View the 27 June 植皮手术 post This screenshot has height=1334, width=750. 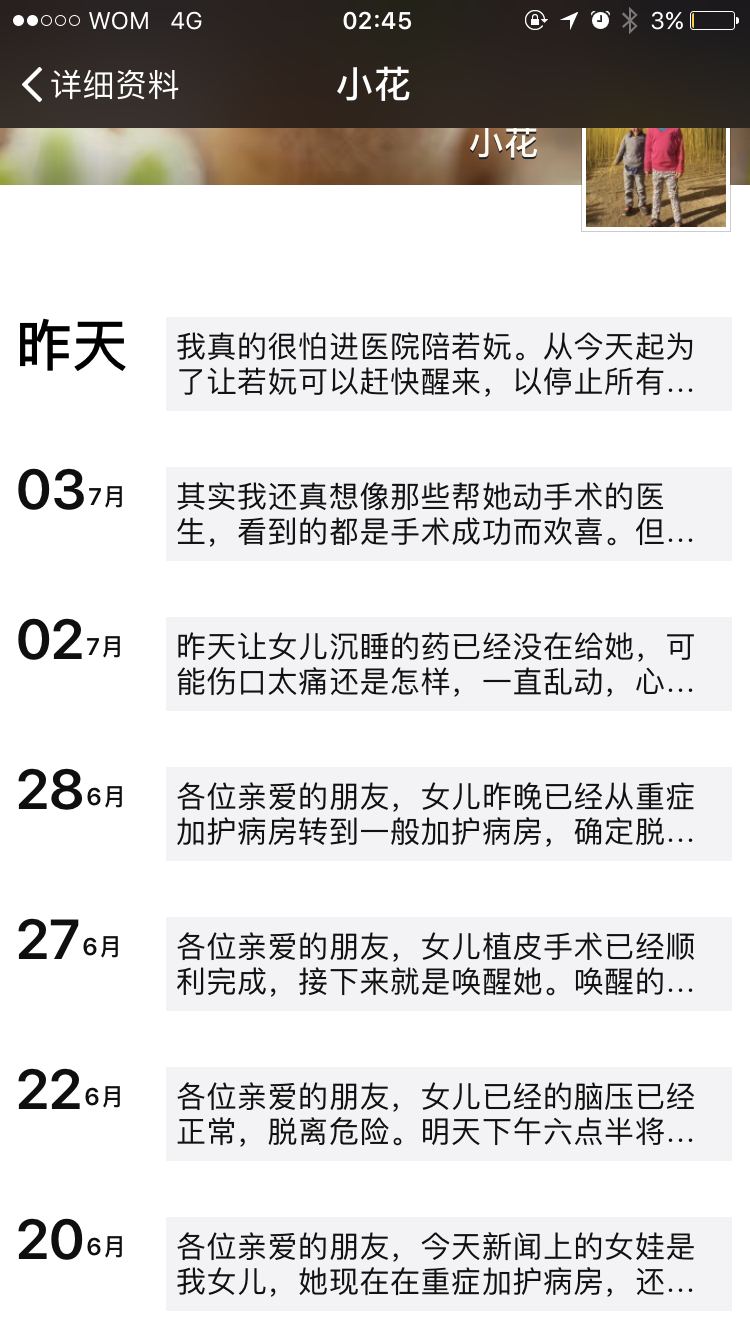(449, 964)
